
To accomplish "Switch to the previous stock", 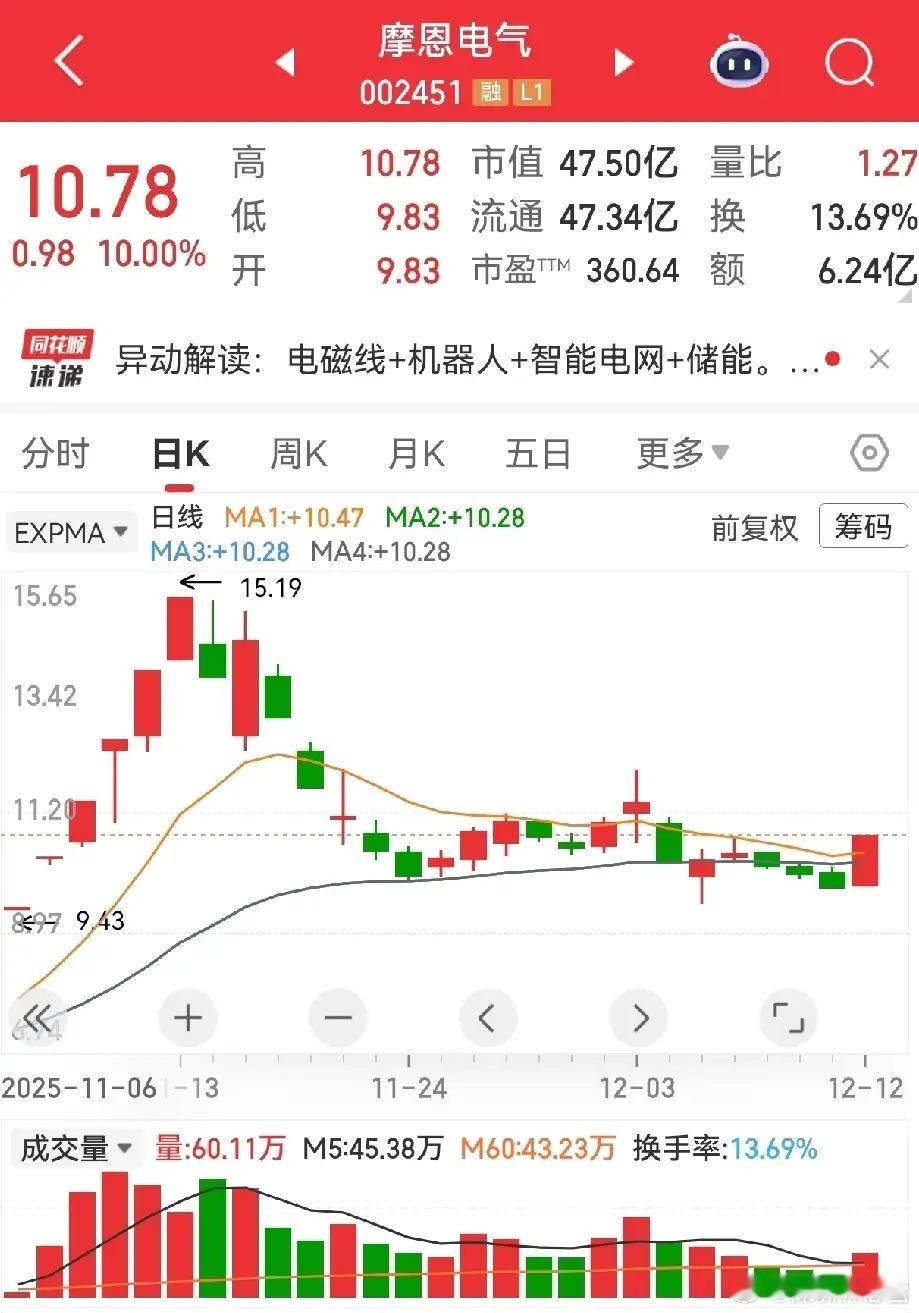I will (x=285, y=63).
